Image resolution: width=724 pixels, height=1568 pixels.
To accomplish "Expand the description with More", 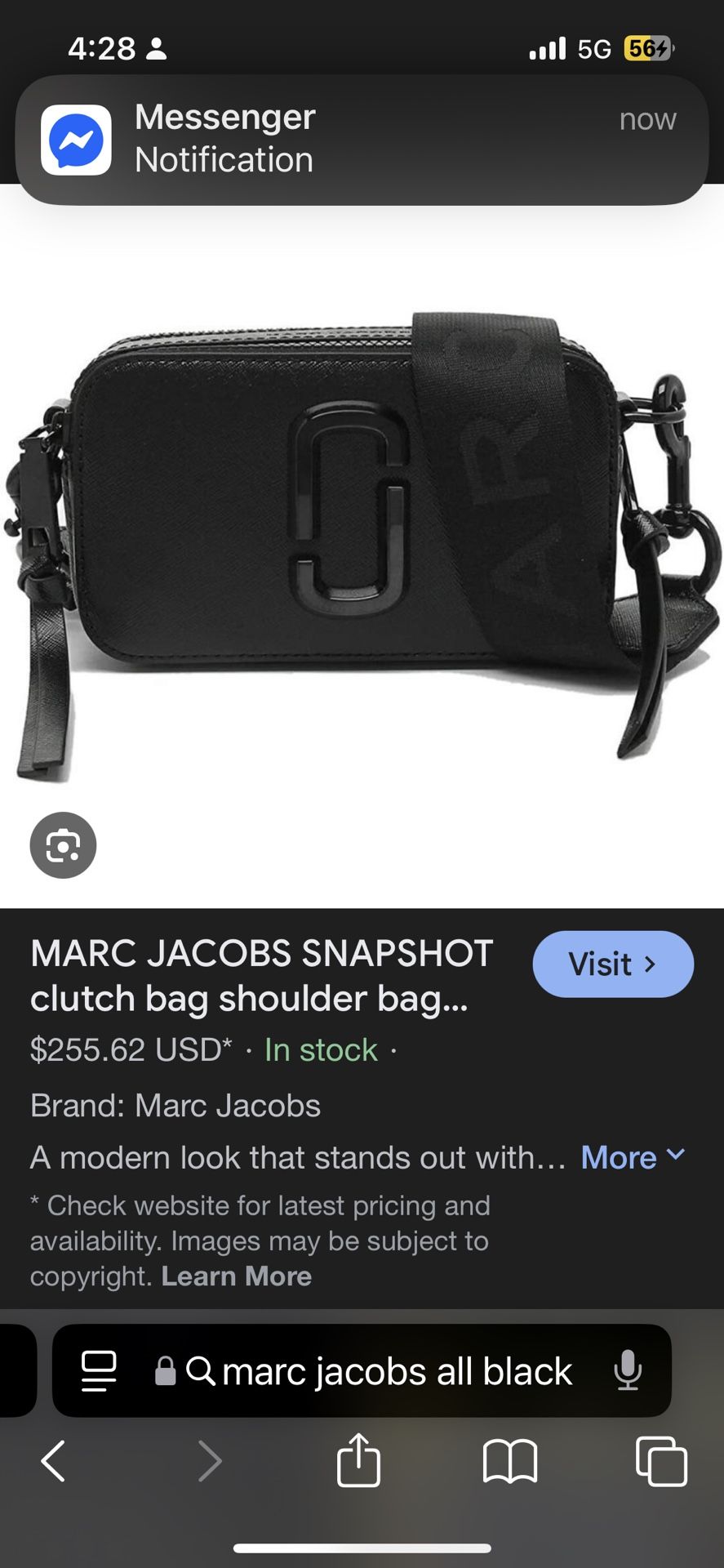I will tap(633, 1157).
